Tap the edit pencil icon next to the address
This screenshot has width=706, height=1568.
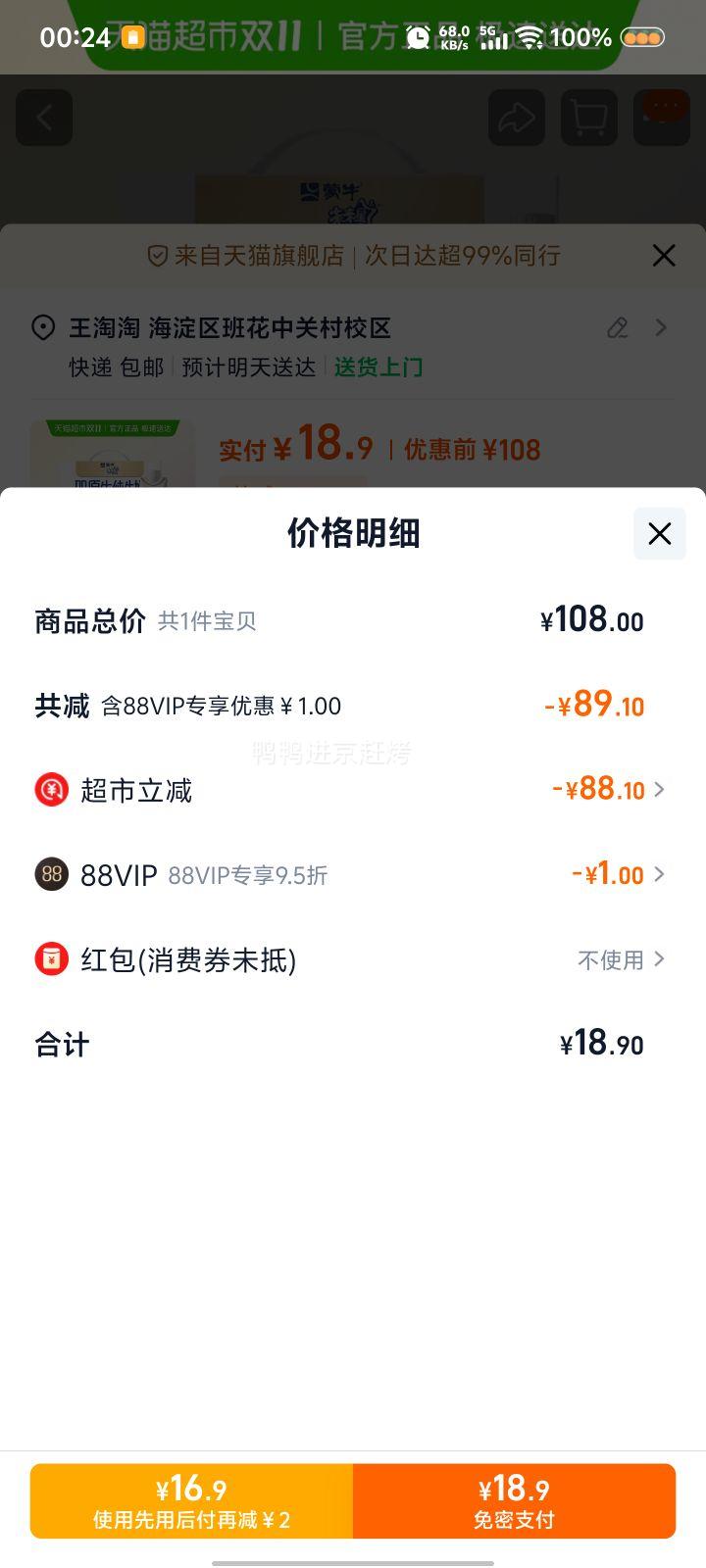[x=617, y=328]
